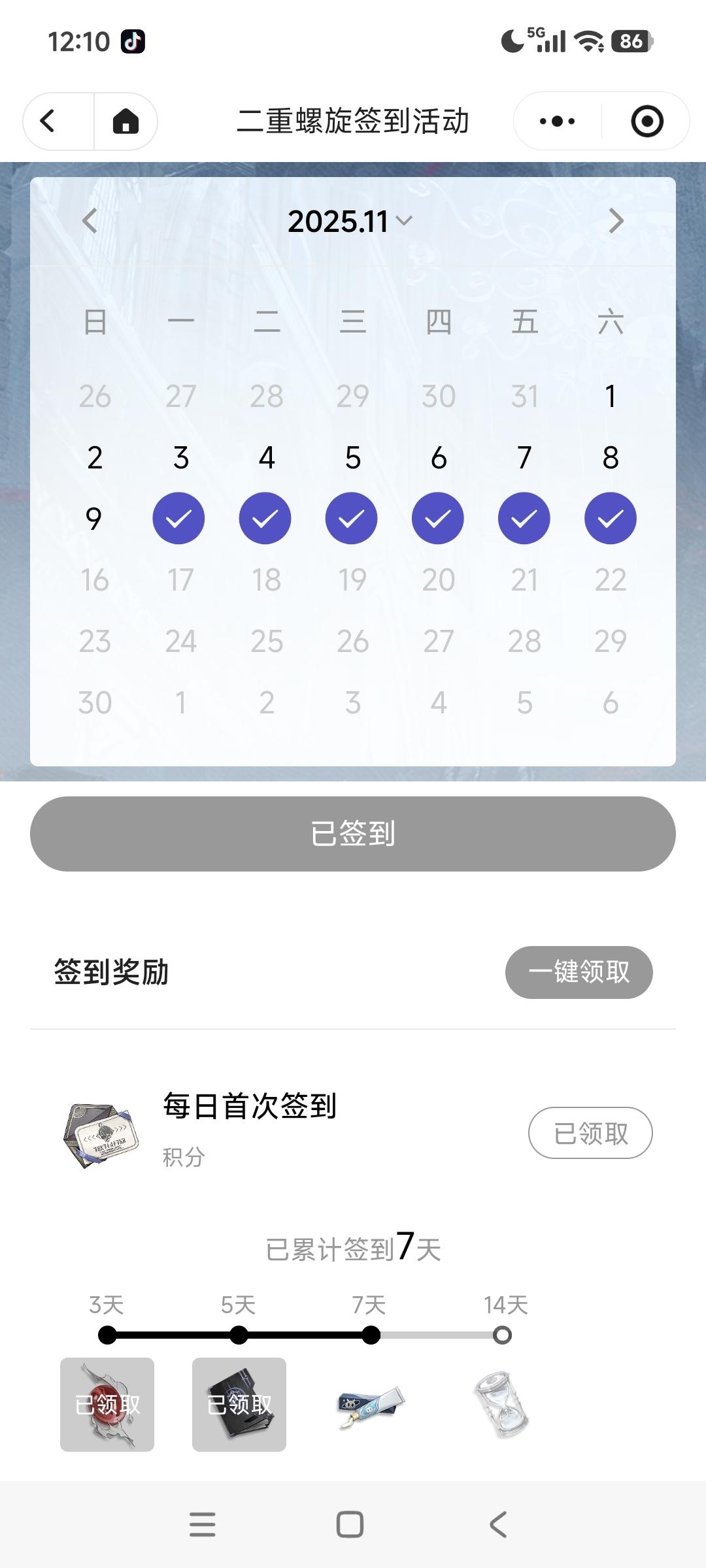Open the claimed 5天 reward item

pos(239,1405)
